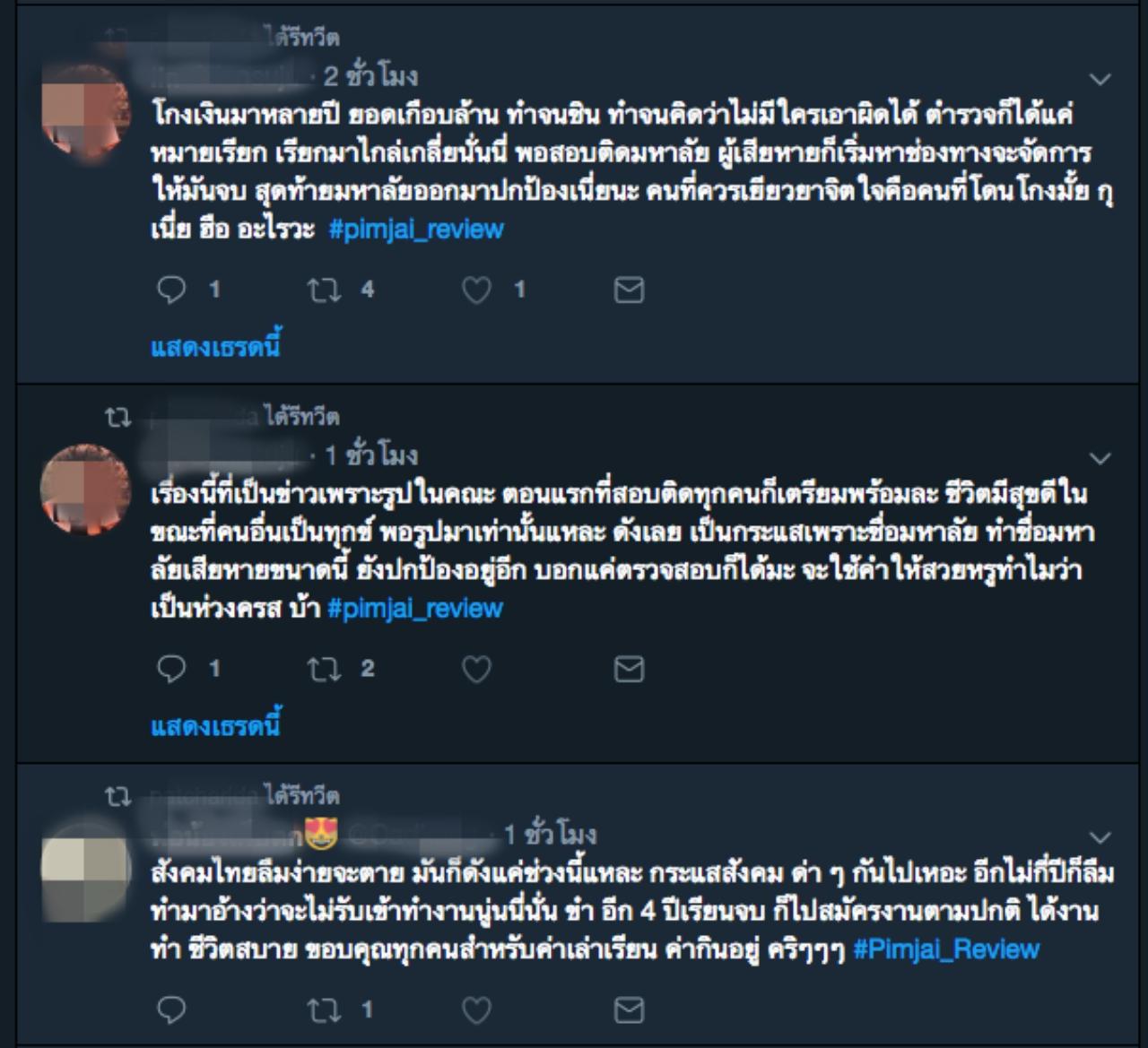Expand the dropdown on the 2 ชั่วโมง tweet
This screenshot has height=1048, width=1148.
[1100, 79]
